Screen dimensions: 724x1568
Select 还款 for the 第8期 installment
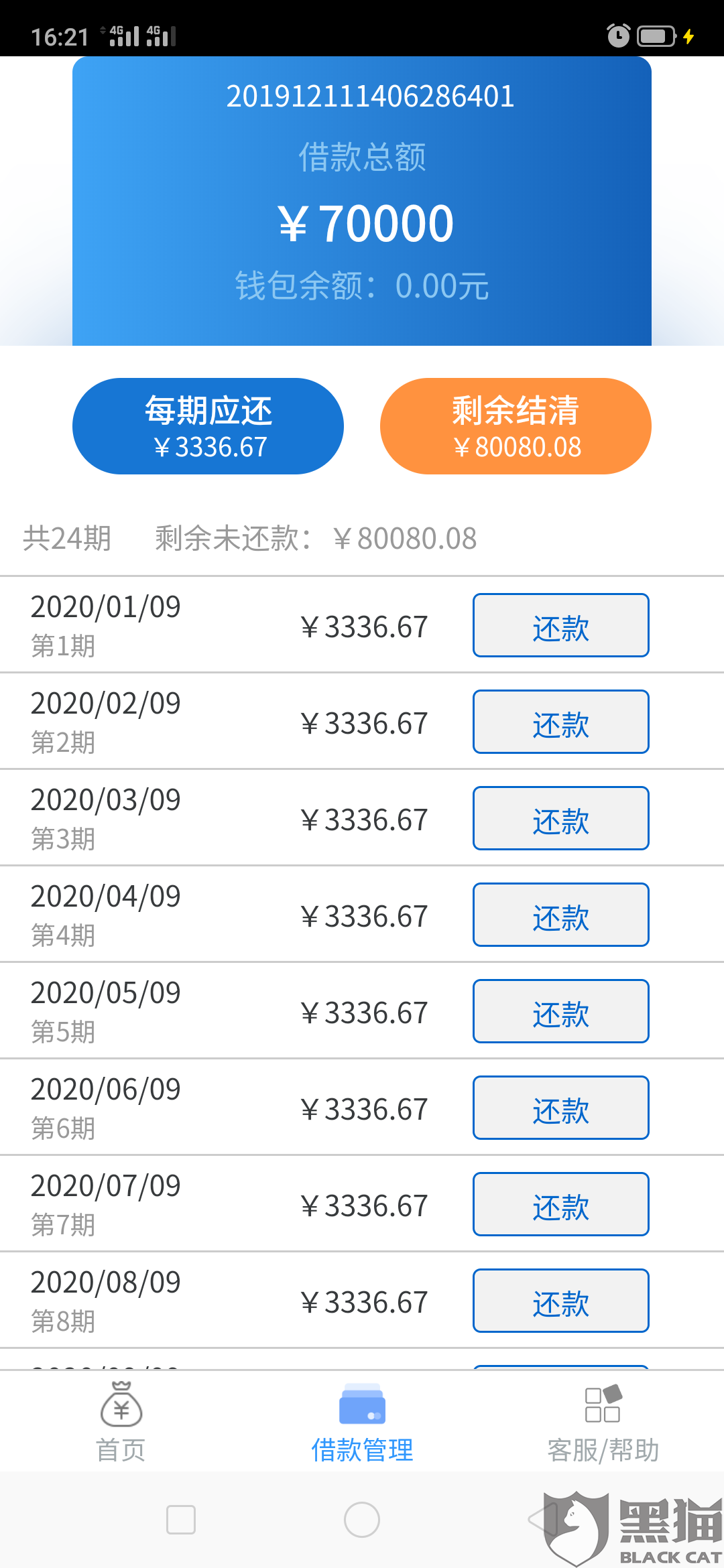click(560, 1301)
